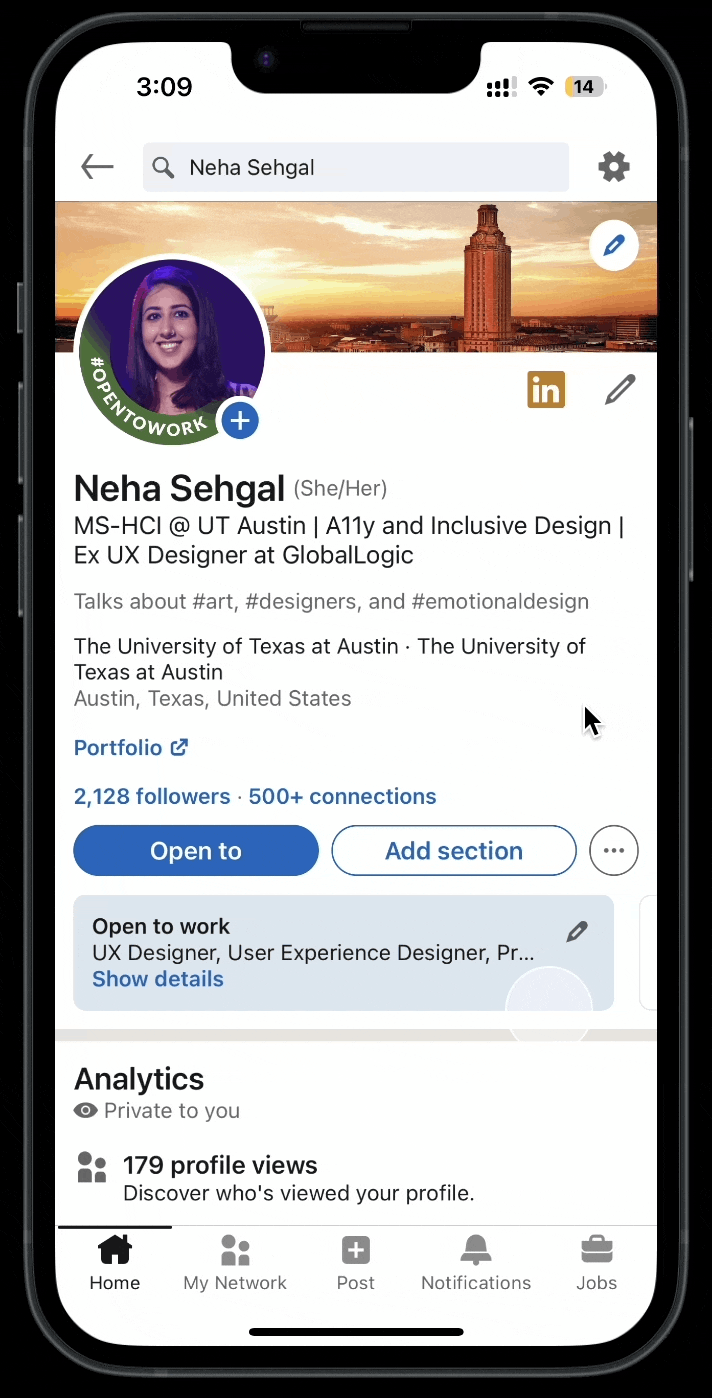Open the 500+ connections list
This screenshot has height=1398, width=712.
pos(342,797)
